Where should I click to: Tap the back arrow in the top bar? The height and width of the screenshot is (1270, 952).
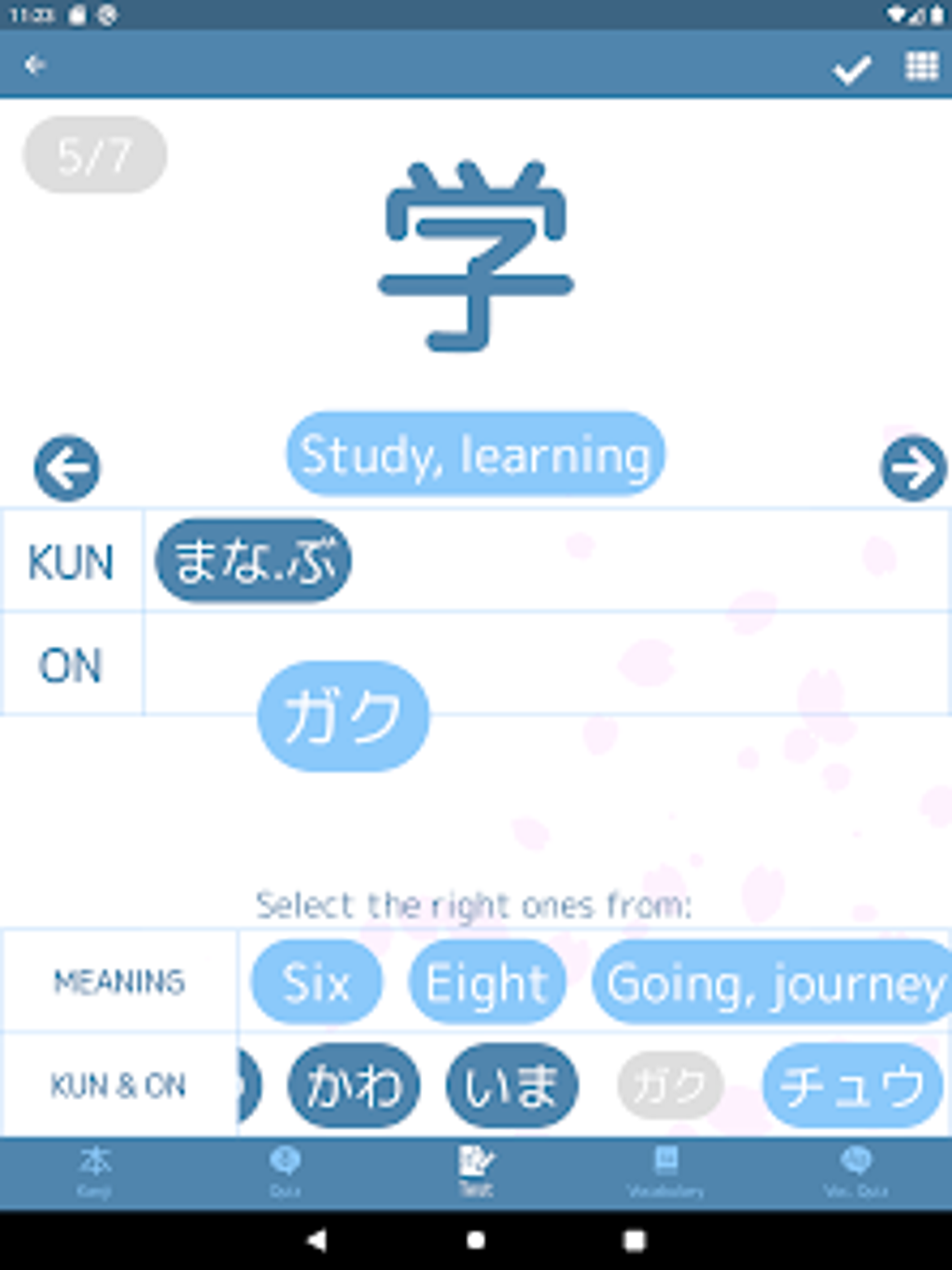pyautogui.click(x=35, y=65)
